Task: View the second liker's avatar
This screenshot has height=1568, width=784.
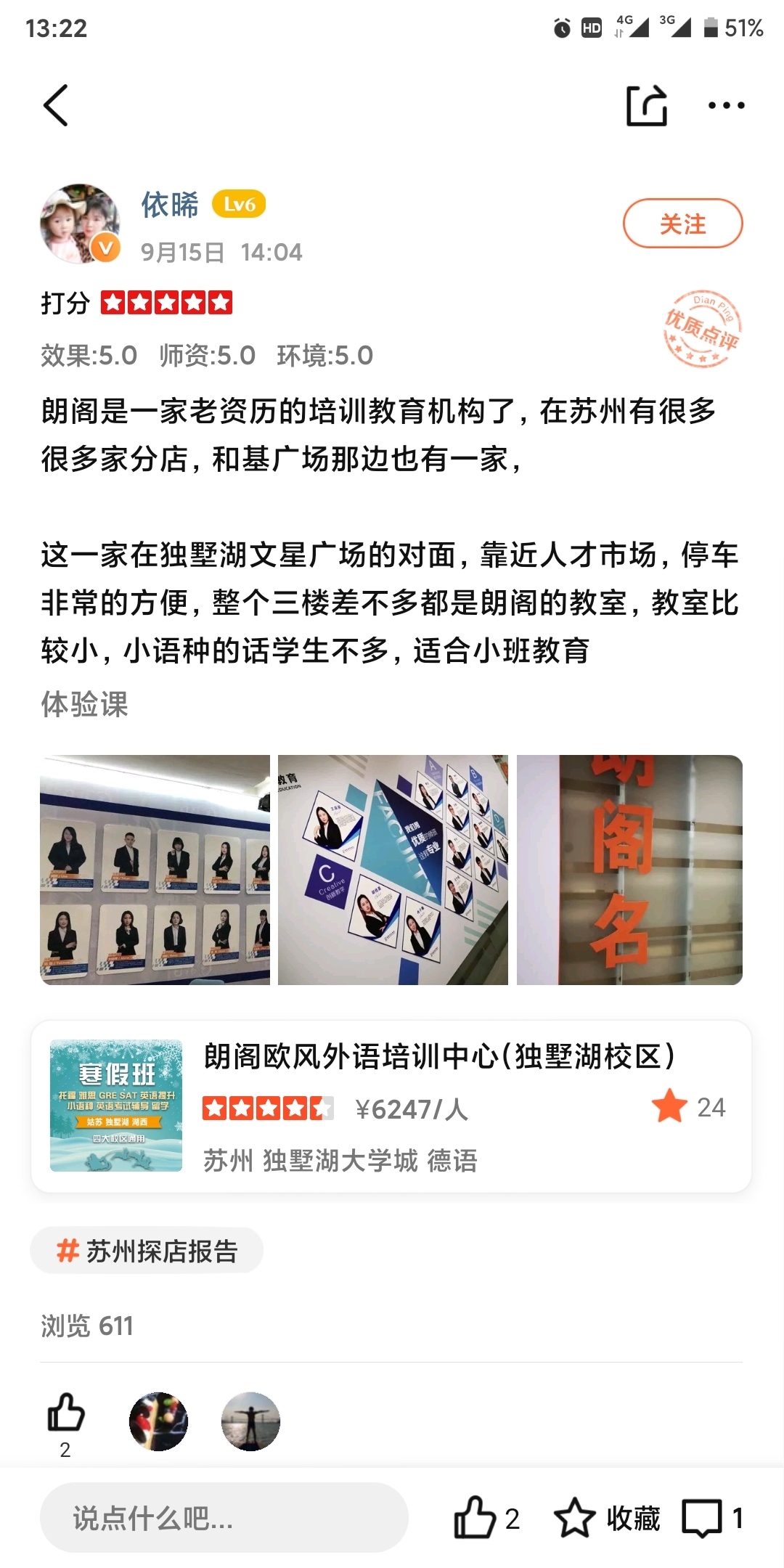Action: [x=250, y=1421]
